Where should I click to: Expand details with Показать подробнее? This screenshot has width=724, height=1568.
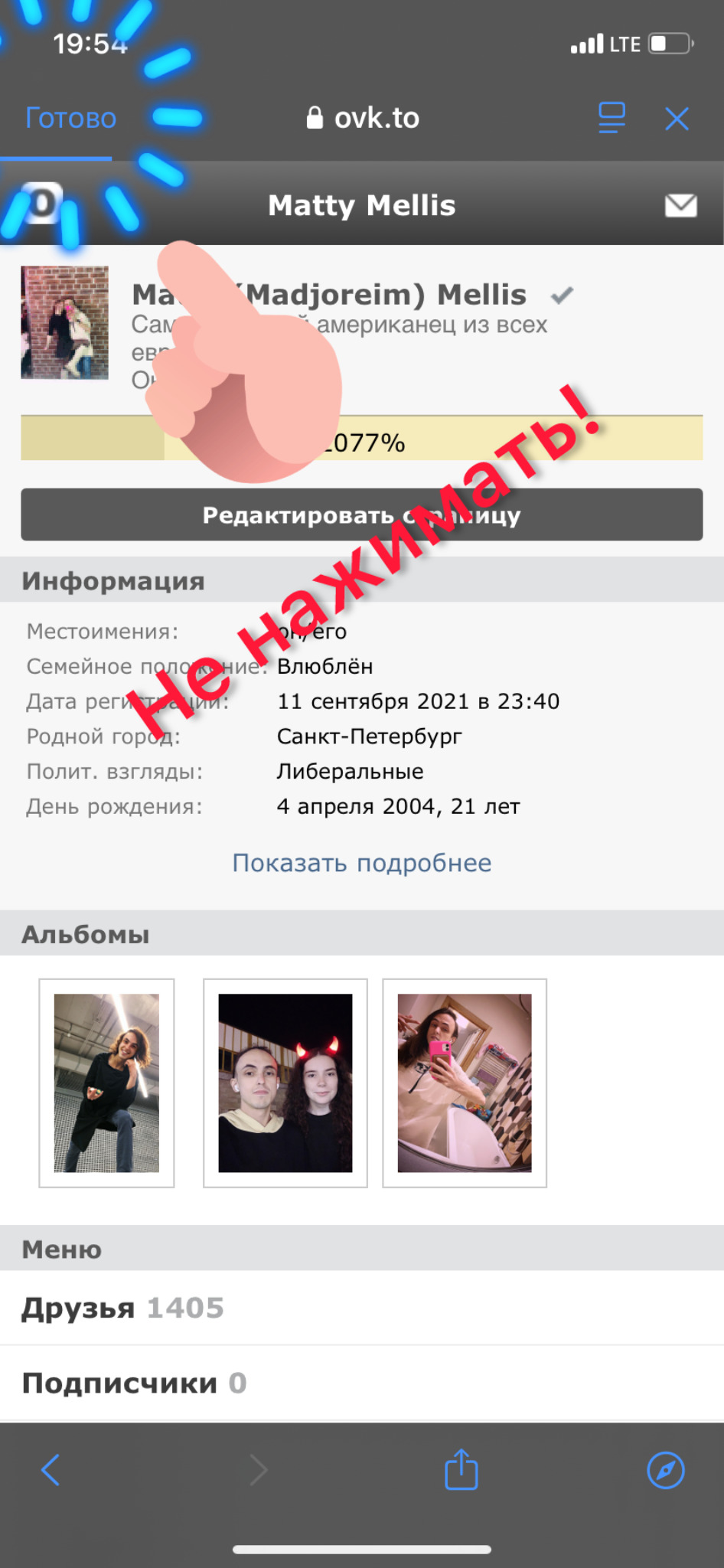(361, 863)
